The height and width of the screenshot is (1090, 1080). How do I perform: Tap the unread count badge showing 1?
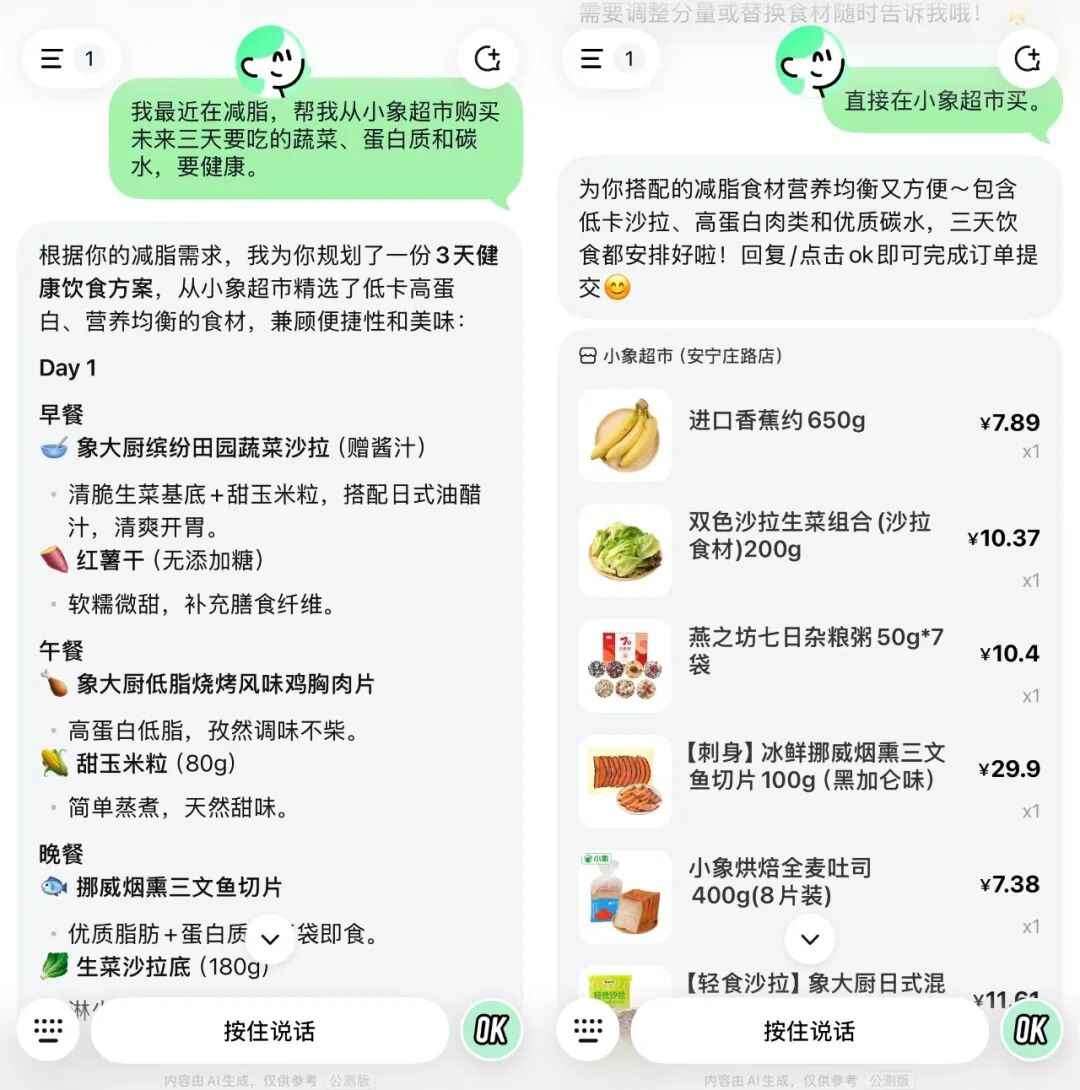(x=89, y=58)
